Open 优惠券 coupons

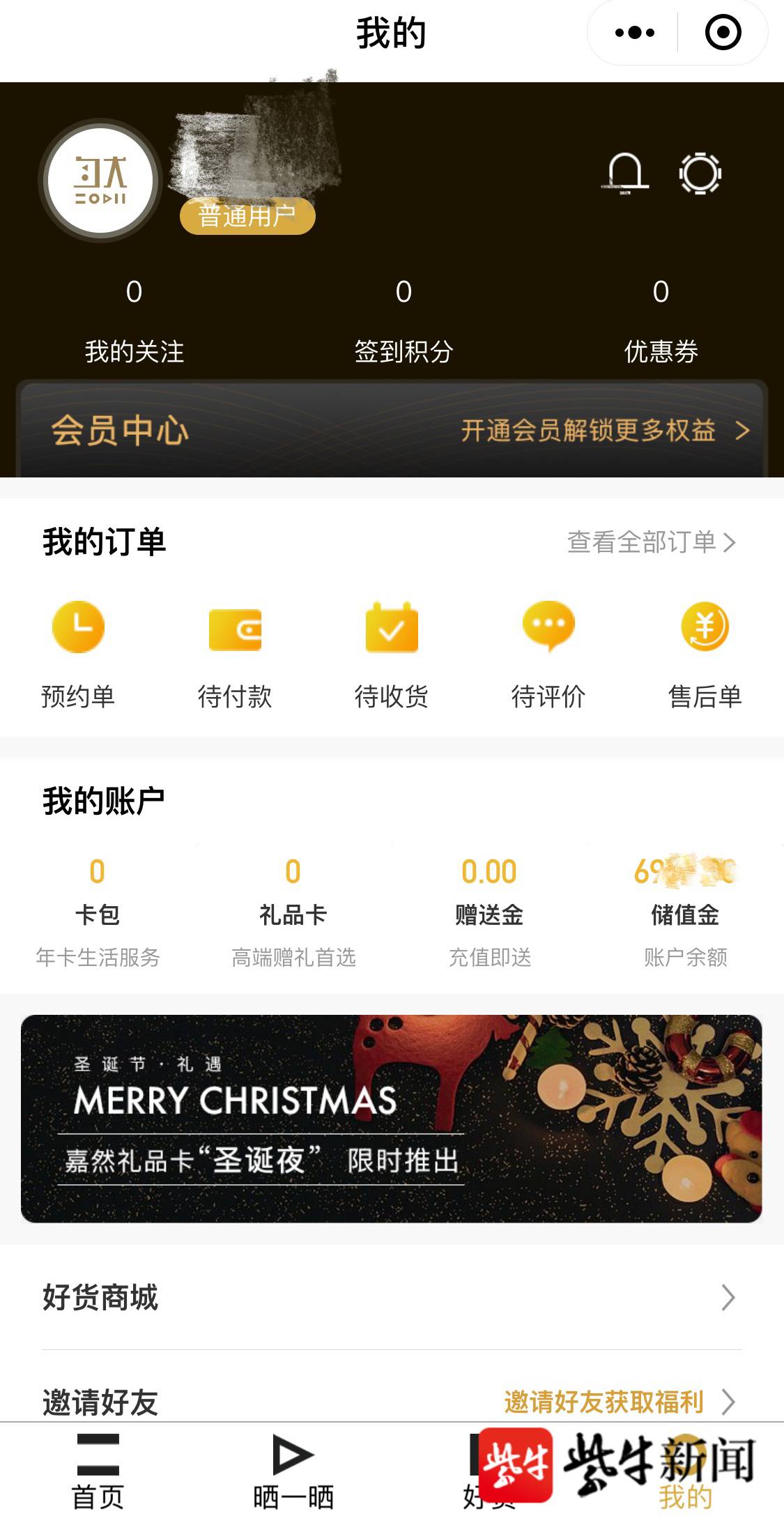click(661, 321)
